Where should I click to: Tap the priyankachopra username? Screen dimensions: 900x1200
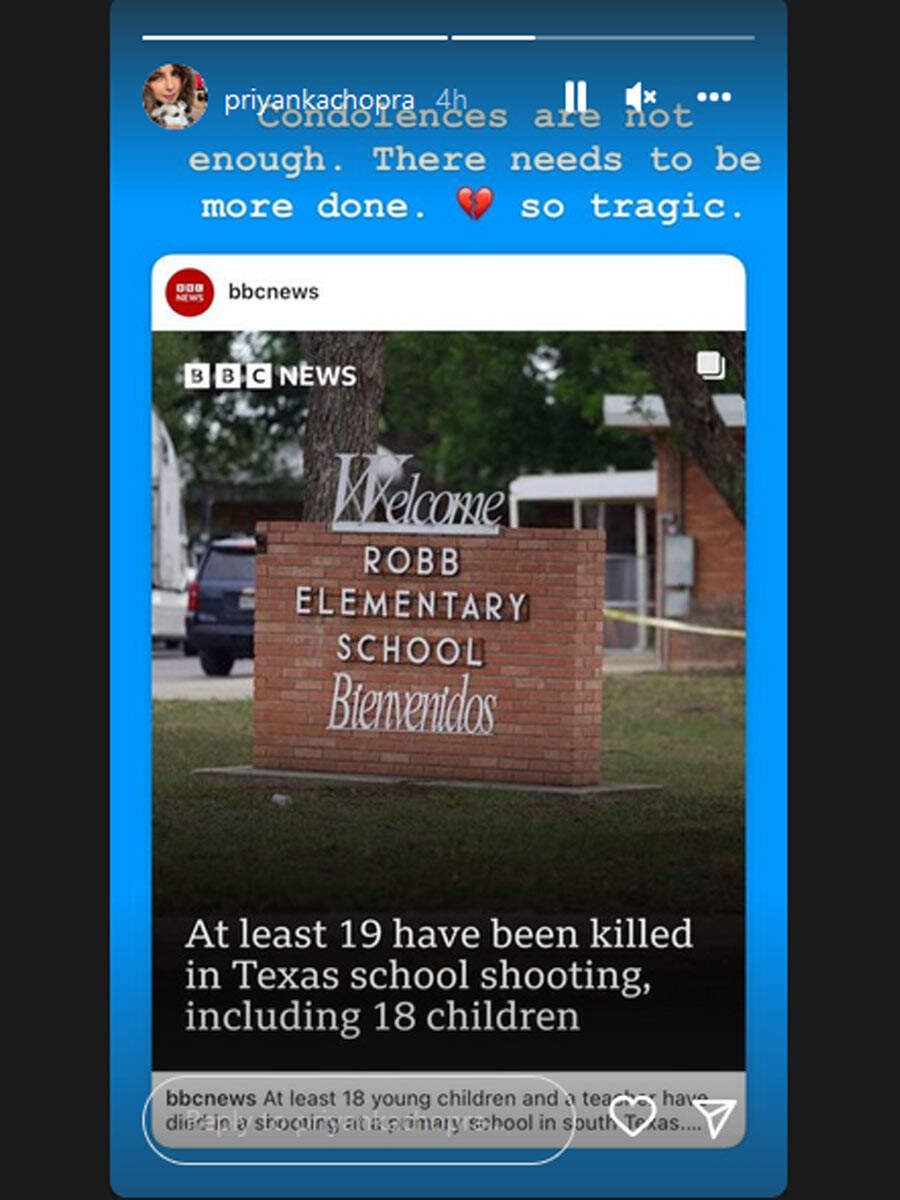(319, 100)
